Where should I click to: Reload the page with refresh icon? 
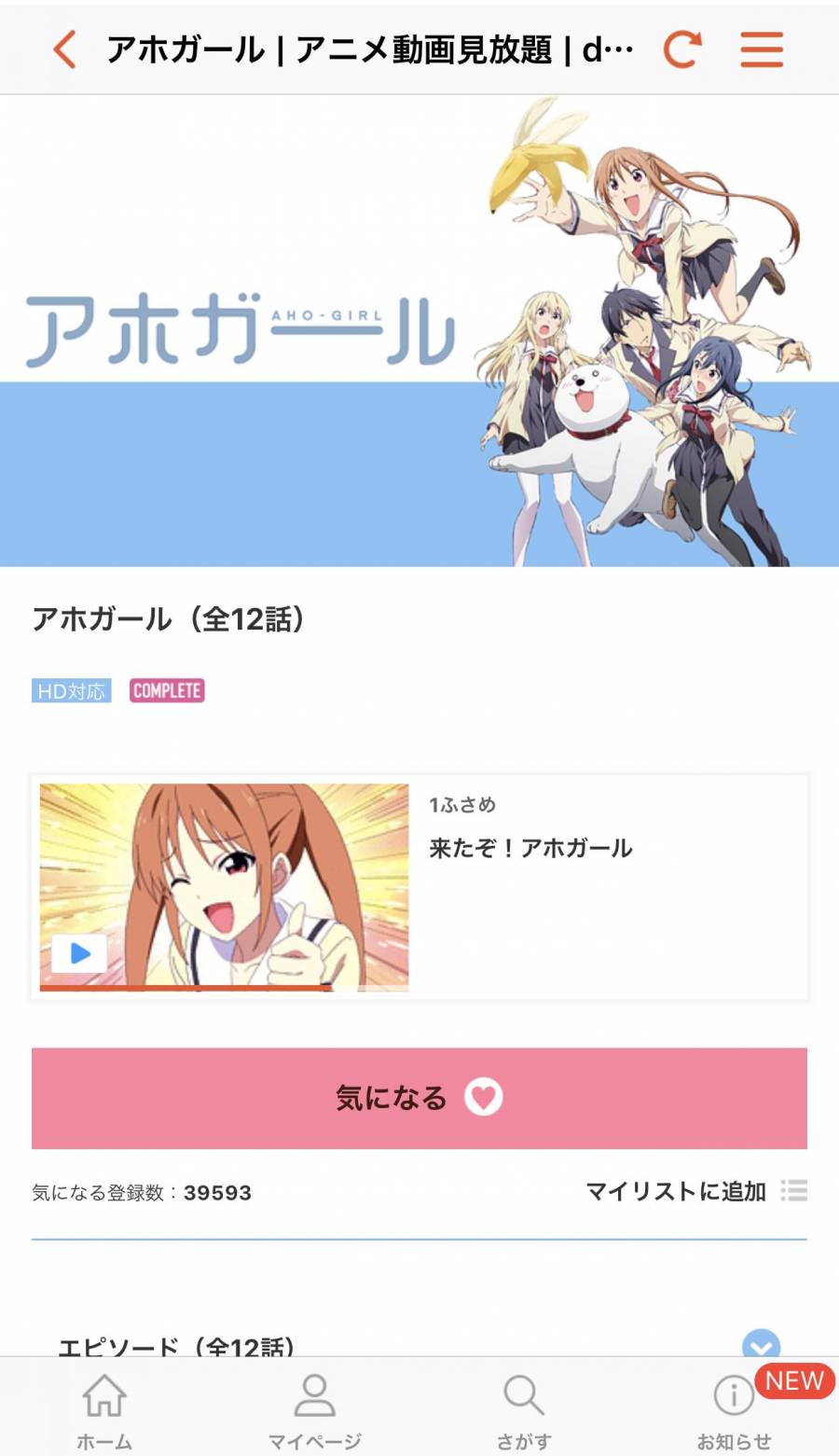pyautogui.click(x=682, y=49)
